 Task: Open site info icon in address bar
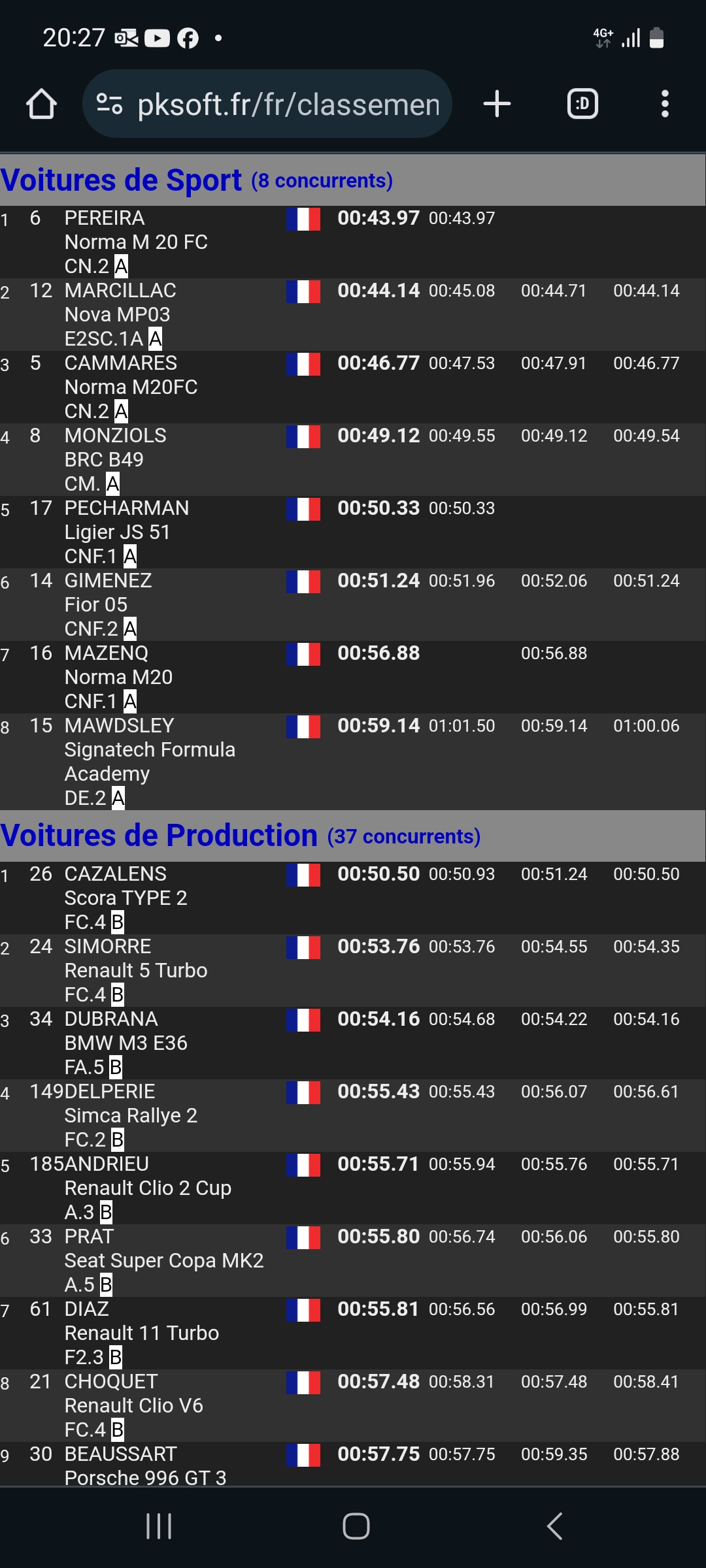click(109, 104)
